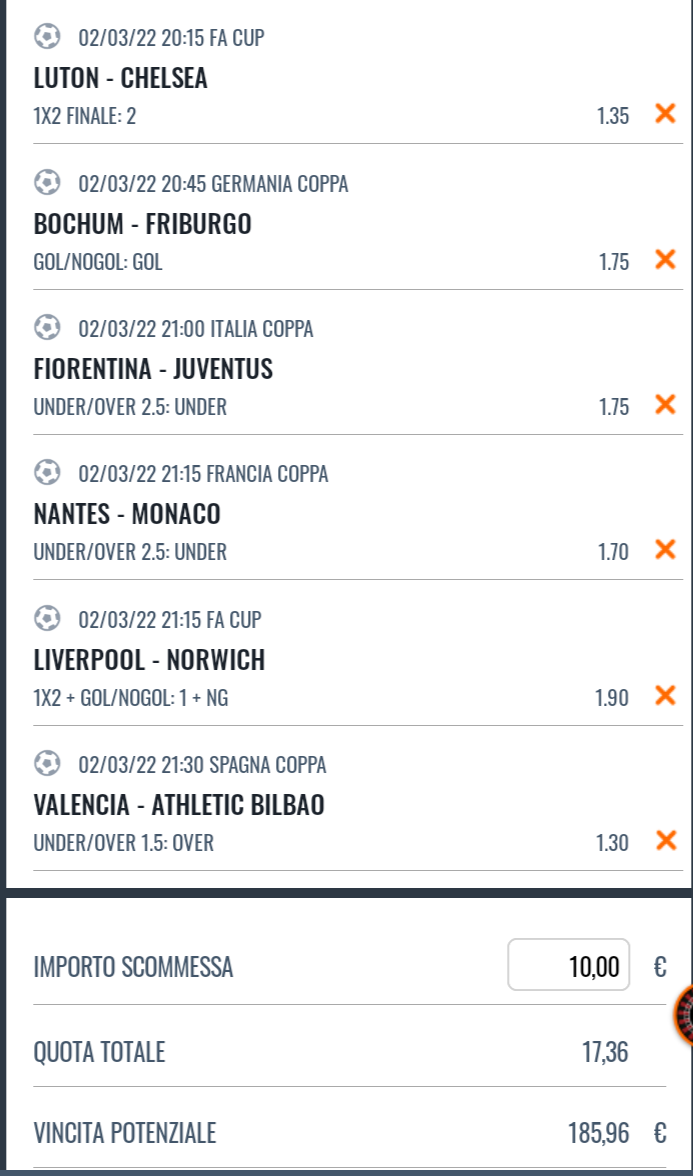The height and width of the screenshot is (1176, 693).
Task: Edit the Importo Scommessa stake field
Action: 568,966
